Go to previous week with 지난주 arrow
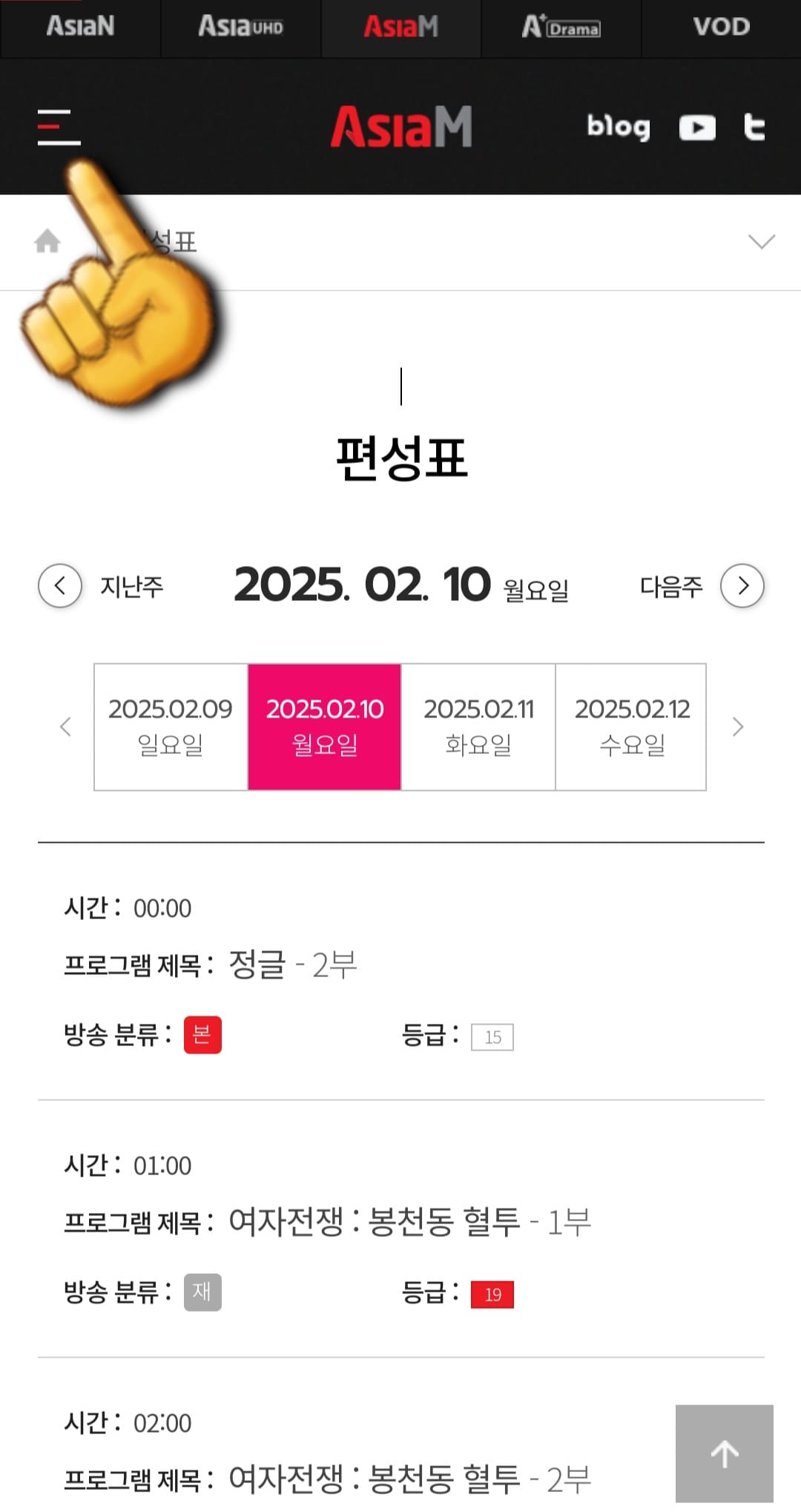The image size is (801, 1512). click(59, 585)
